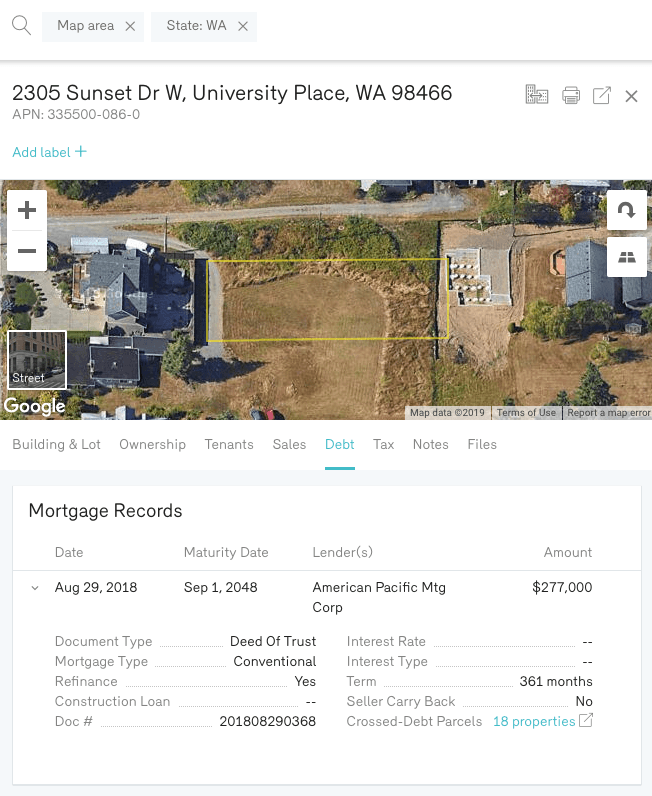Image resolution: width=652 pixels, height=796 pixels.
Task: Open the Ownership tab
Action: click(x=152, y=444)
